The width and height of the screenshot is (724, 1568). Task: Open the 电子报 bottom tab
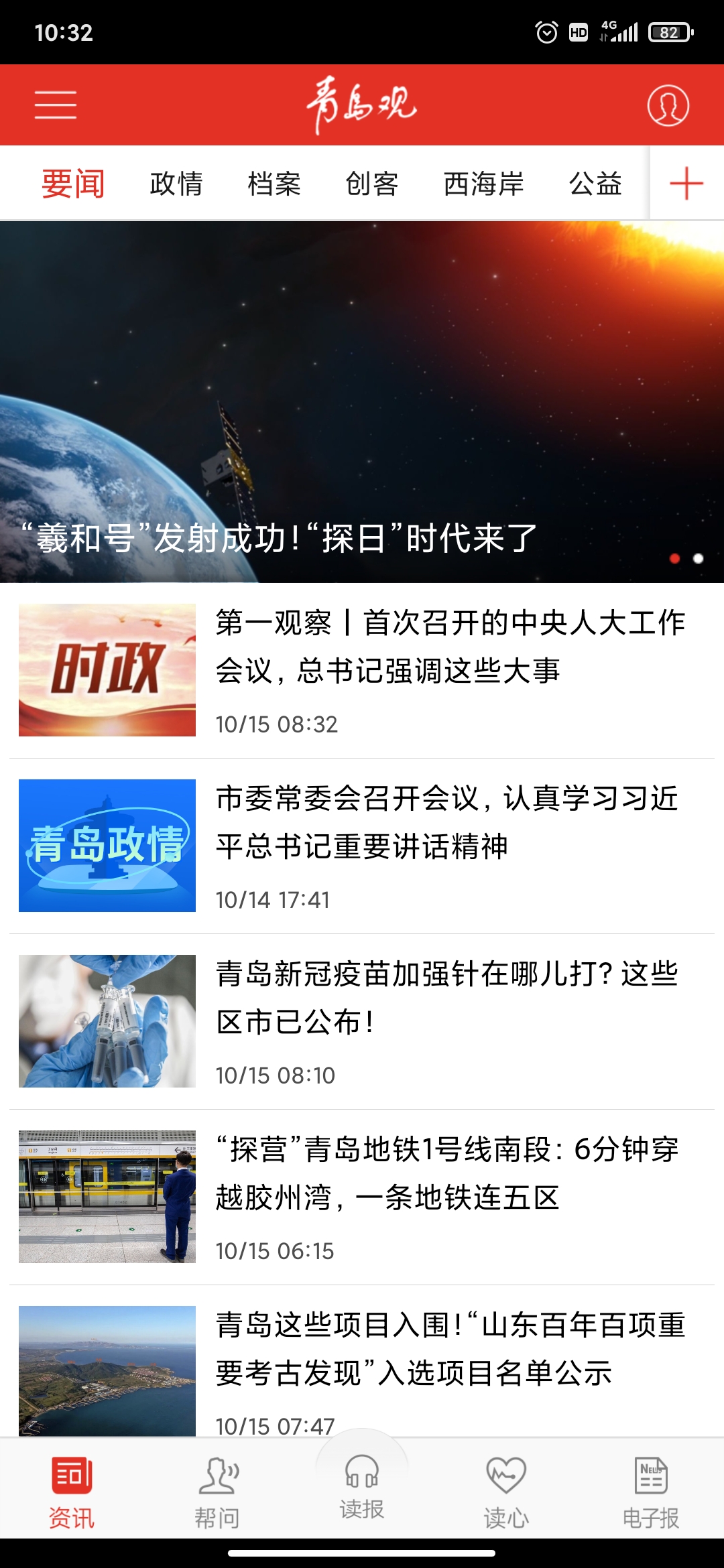coord(650,1488)
